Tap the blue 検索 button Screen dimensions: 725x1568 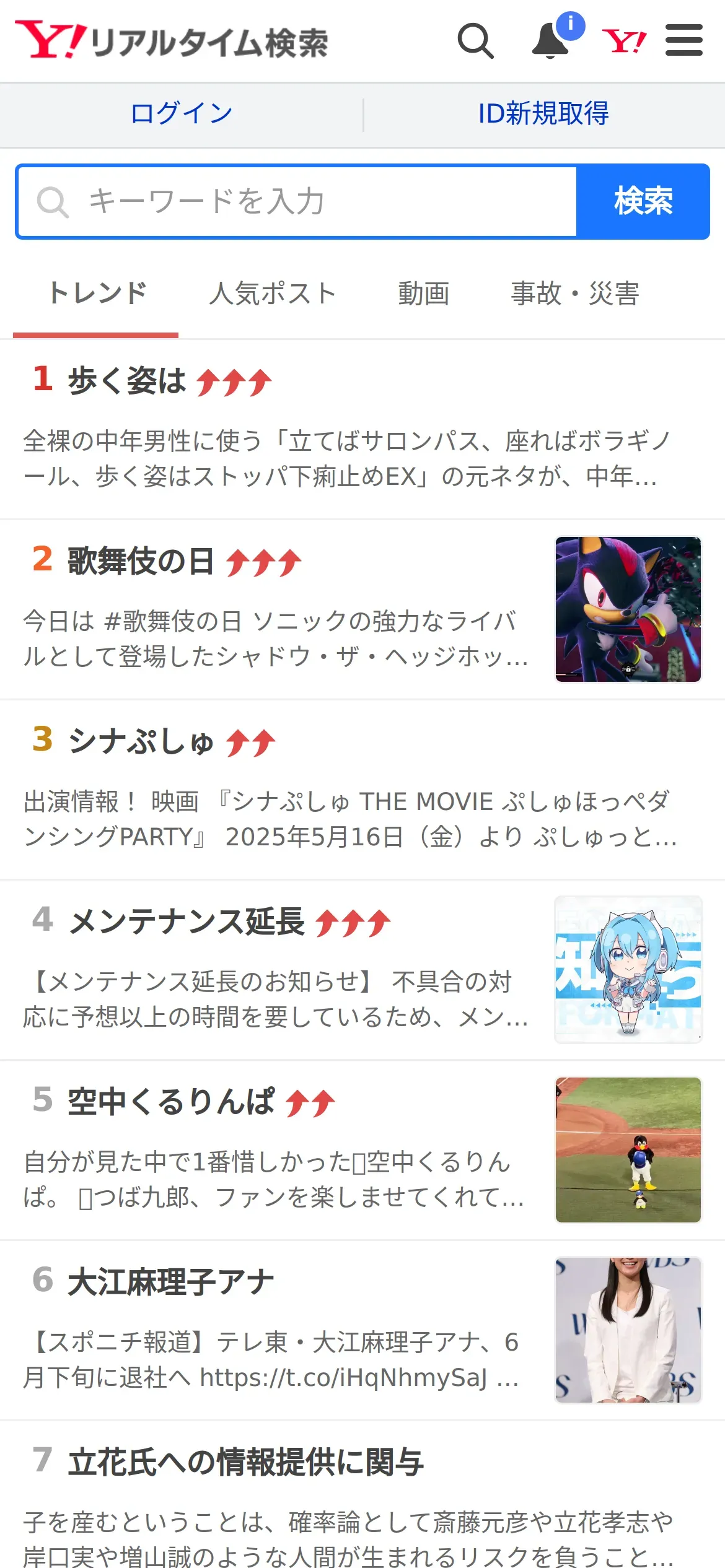(x=643, y=202)
